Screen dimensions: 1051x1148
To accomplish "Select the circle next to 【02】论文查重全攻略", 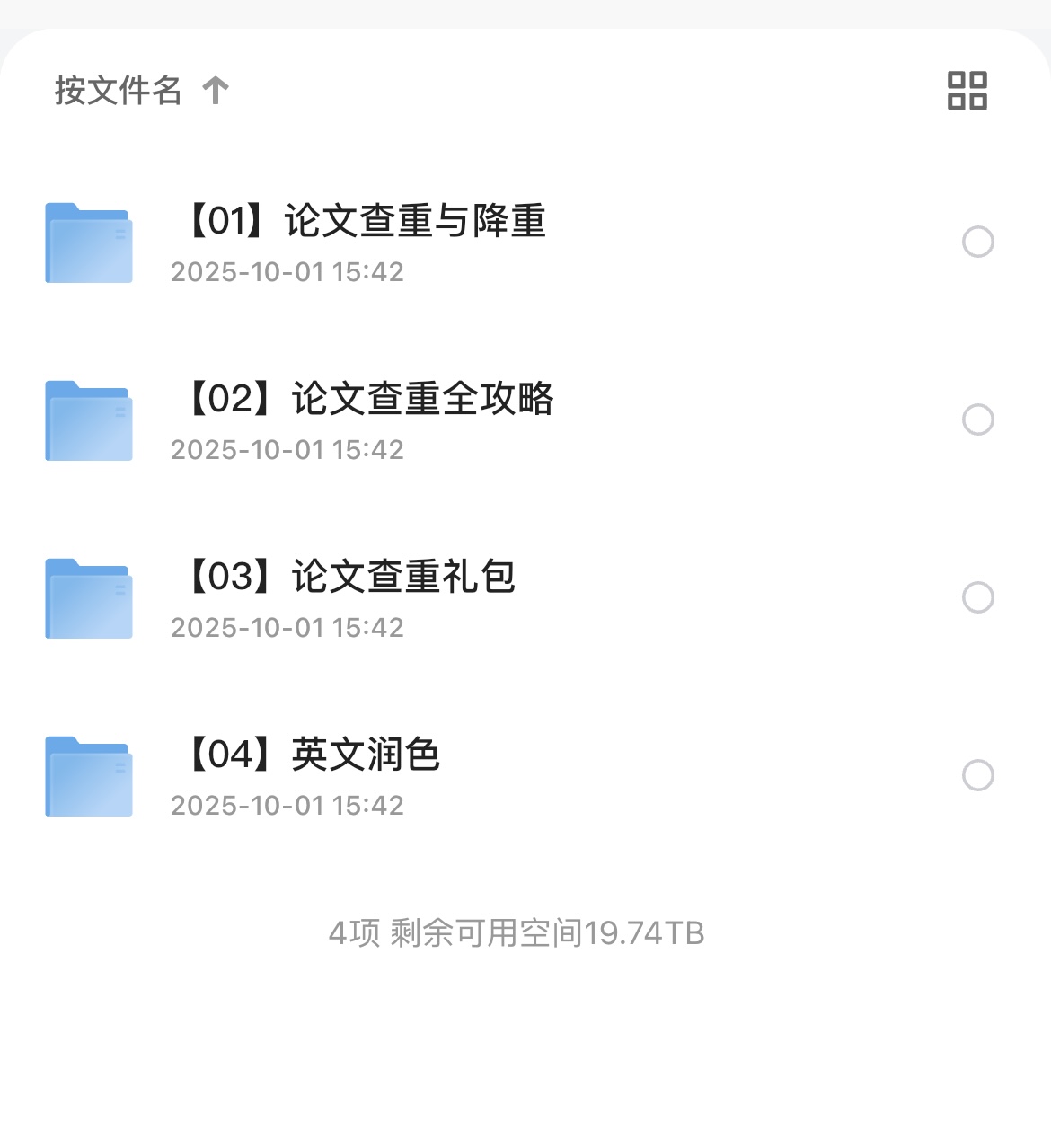I will 978,420.
